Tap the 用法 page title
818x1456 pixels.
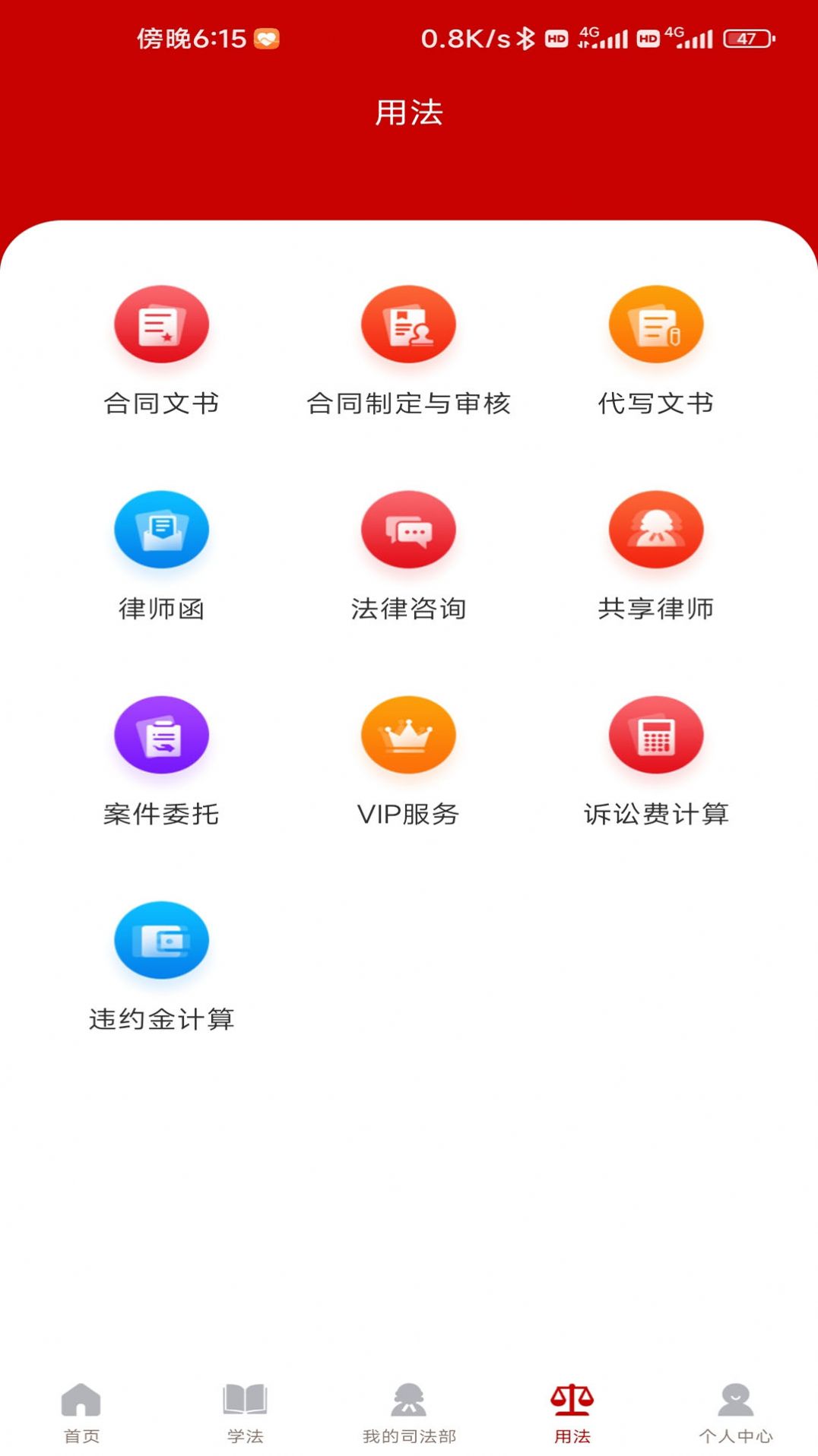409,111
